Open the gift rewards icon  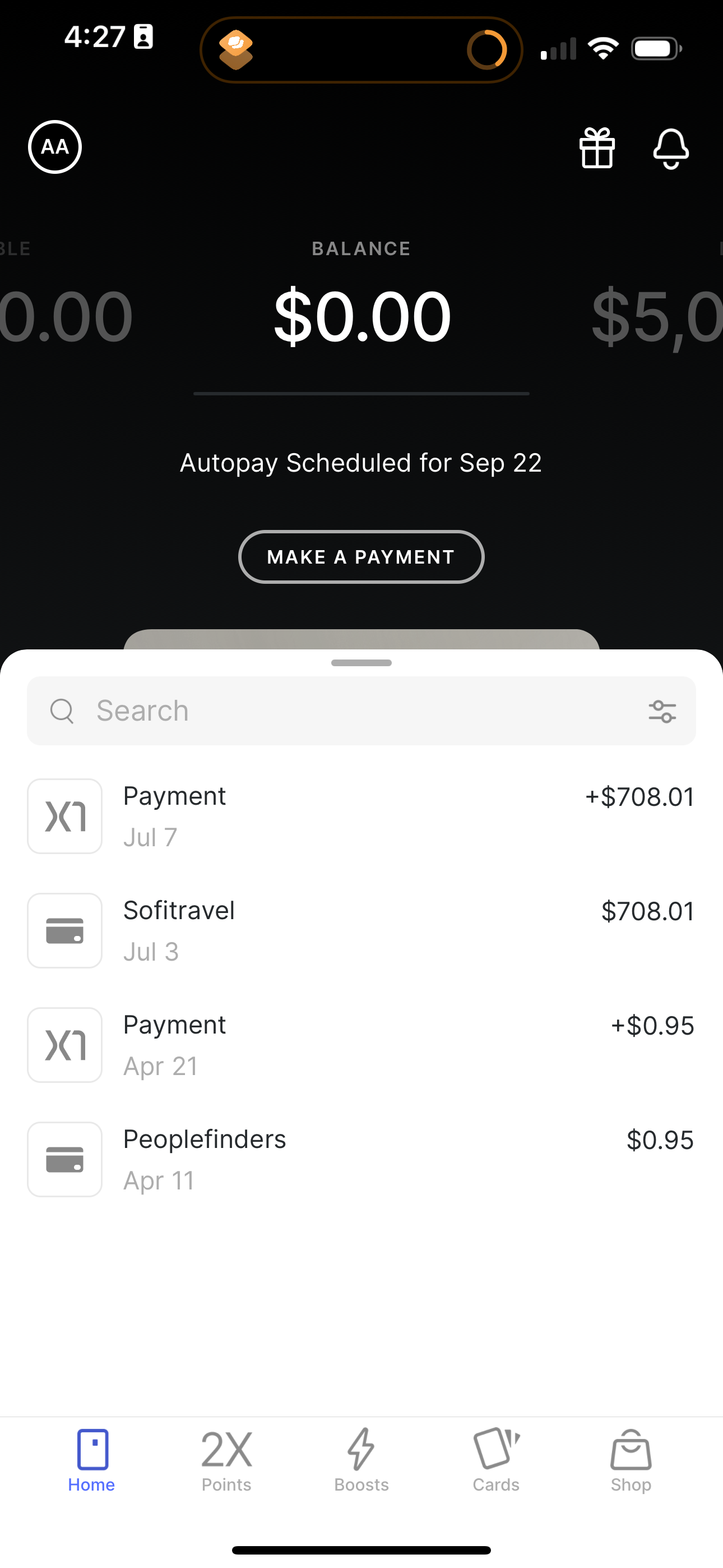[x=597, y=148]
